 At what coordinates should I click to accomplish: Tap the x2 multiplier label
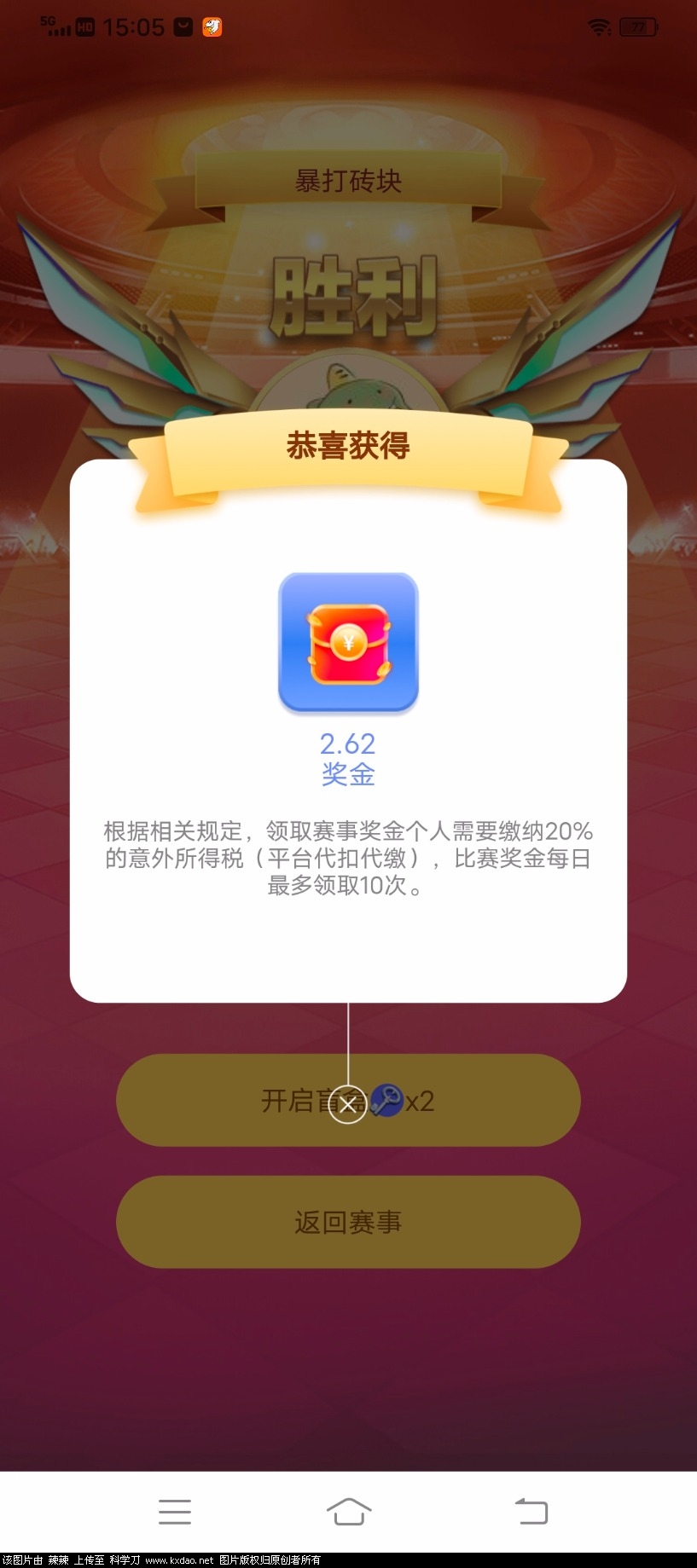pyautogui.click(x=421, y=1101)
